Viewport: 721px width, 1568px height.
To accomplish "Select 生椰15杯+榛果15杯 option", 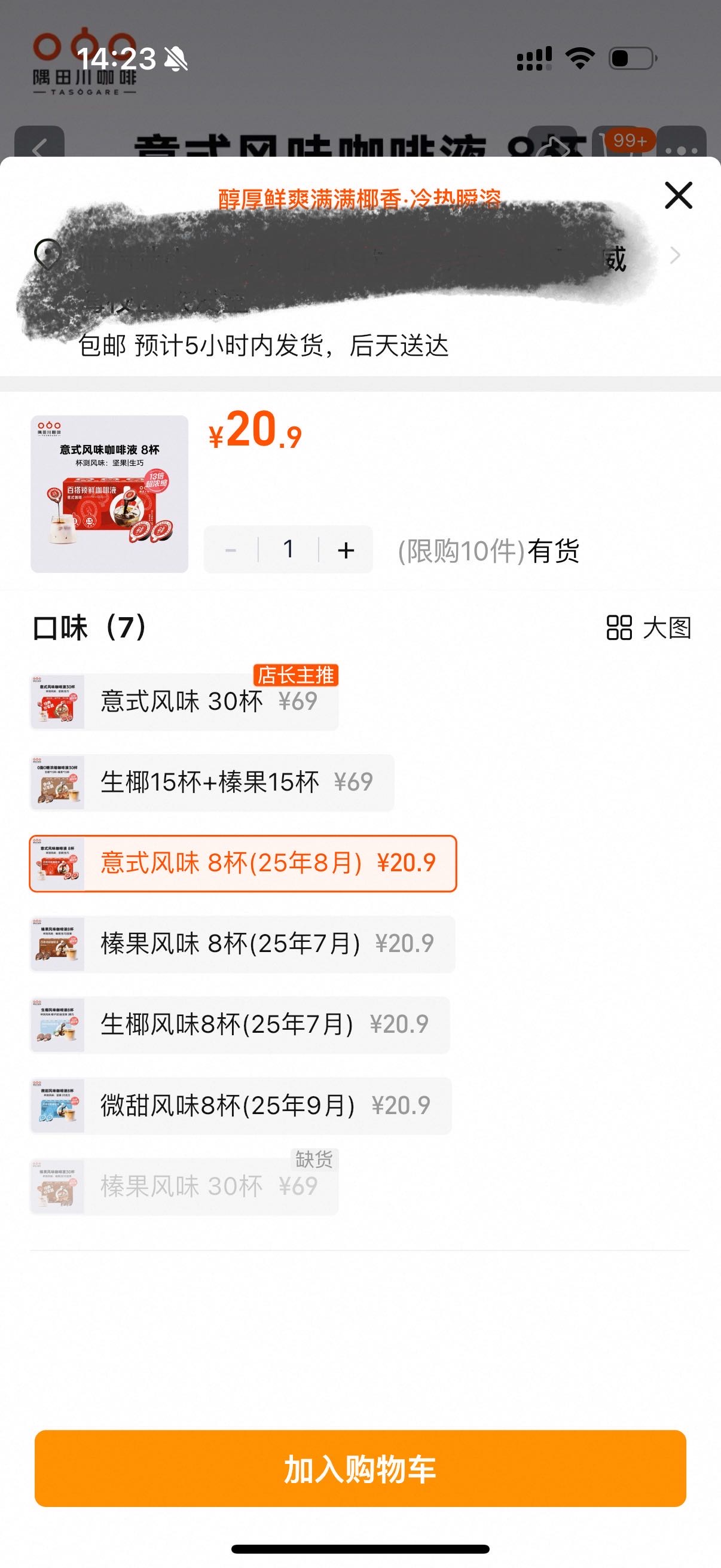I will point(212,782).
